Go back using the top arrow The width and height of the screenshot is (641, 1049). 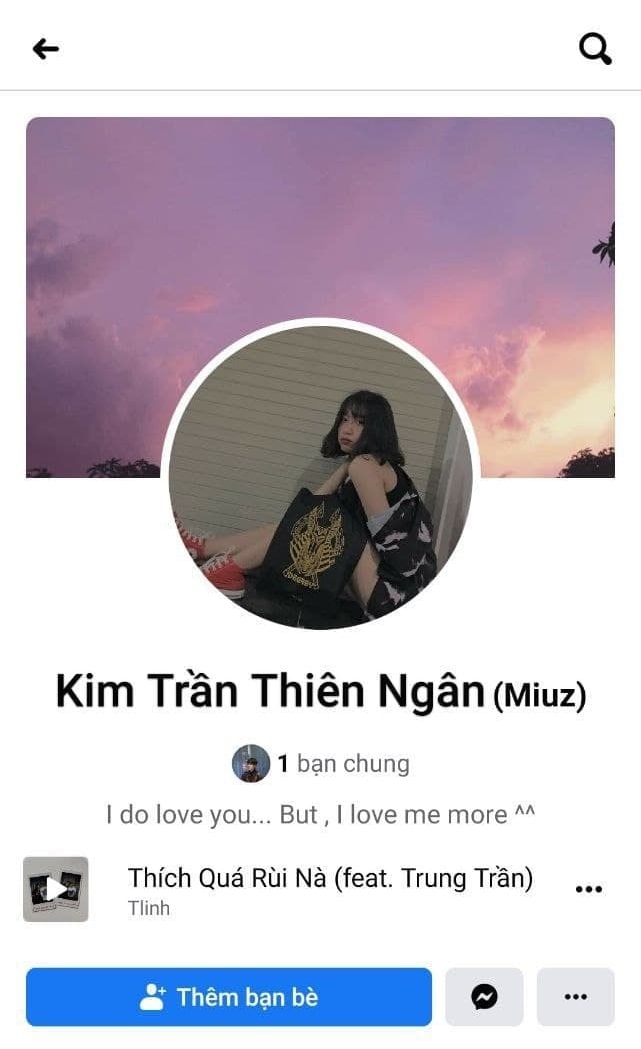pos(46,48)
